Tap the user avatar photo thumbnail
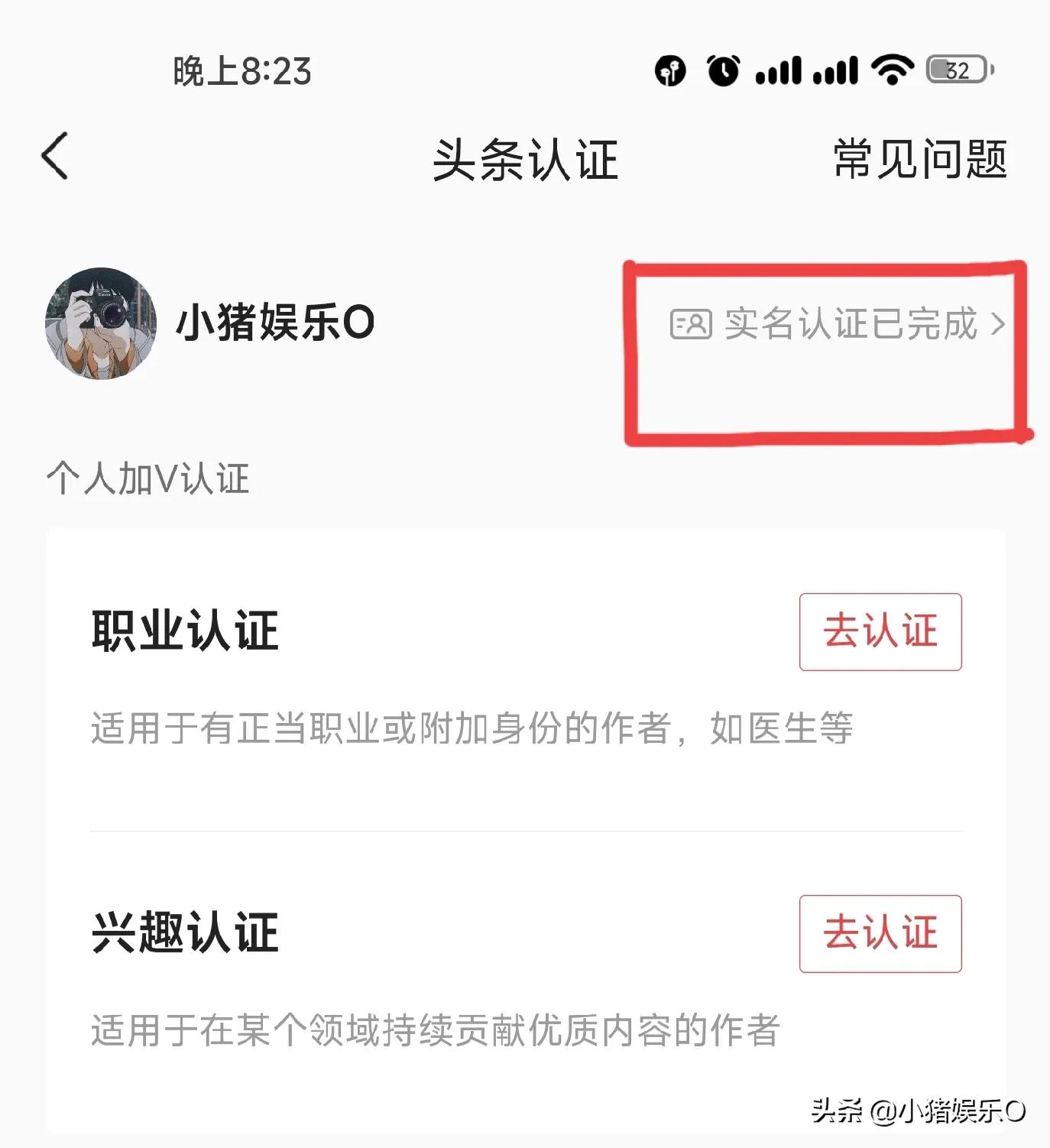This screenshot has width=1050, height=1148. (x=100, y=323)
